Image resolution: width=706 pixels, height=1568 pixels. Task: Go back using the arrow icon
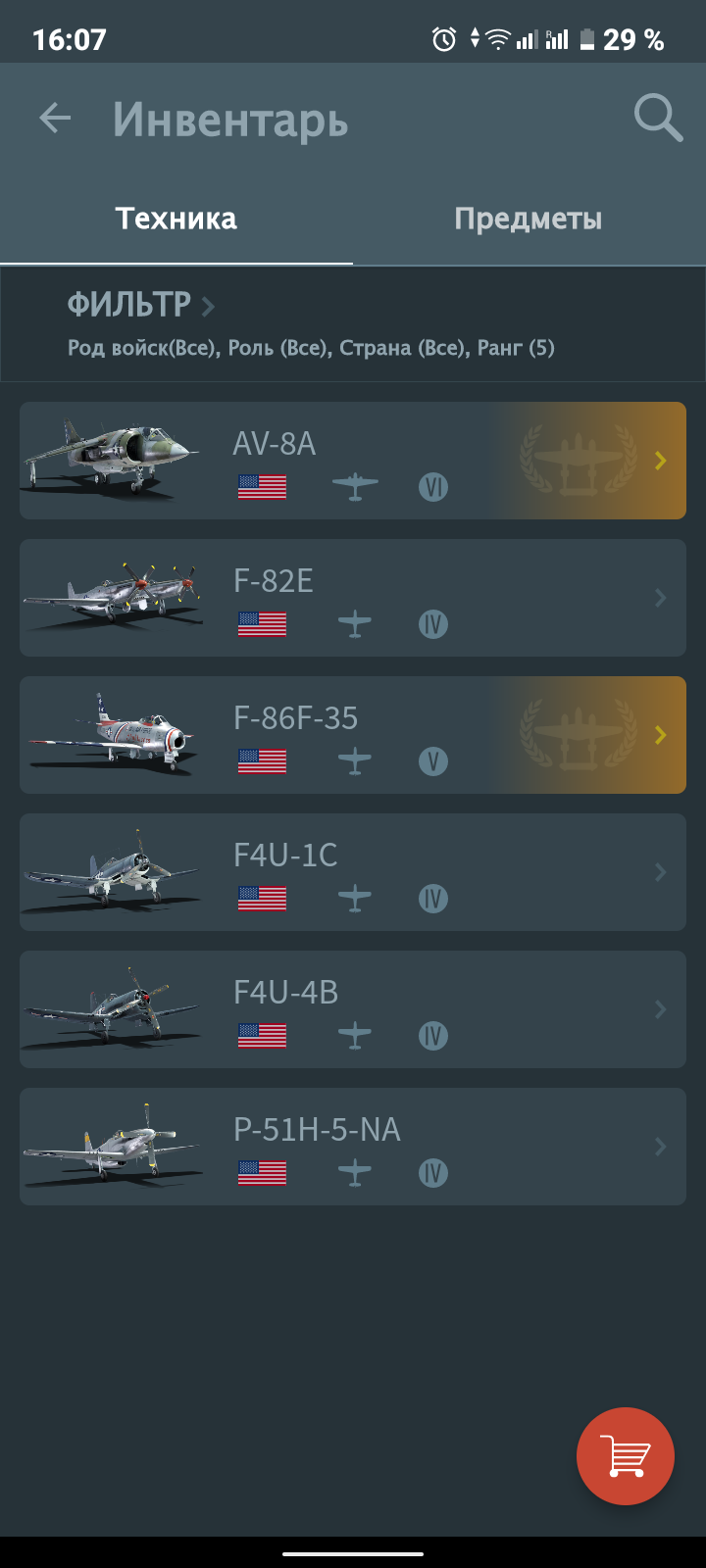coord(55,120)
